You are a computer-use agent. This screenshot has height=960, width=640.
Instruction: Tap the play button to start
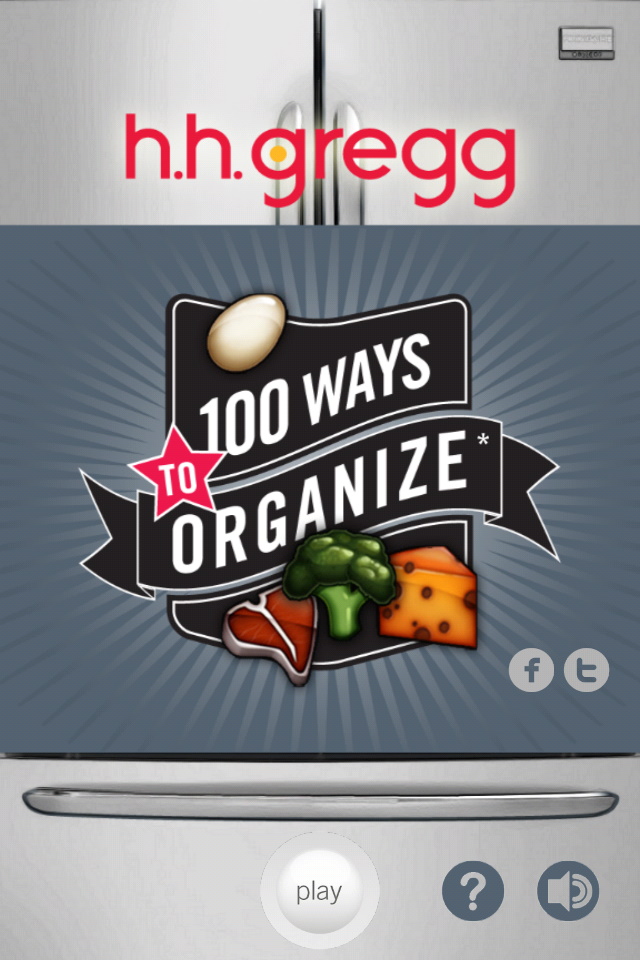point(319,891)
